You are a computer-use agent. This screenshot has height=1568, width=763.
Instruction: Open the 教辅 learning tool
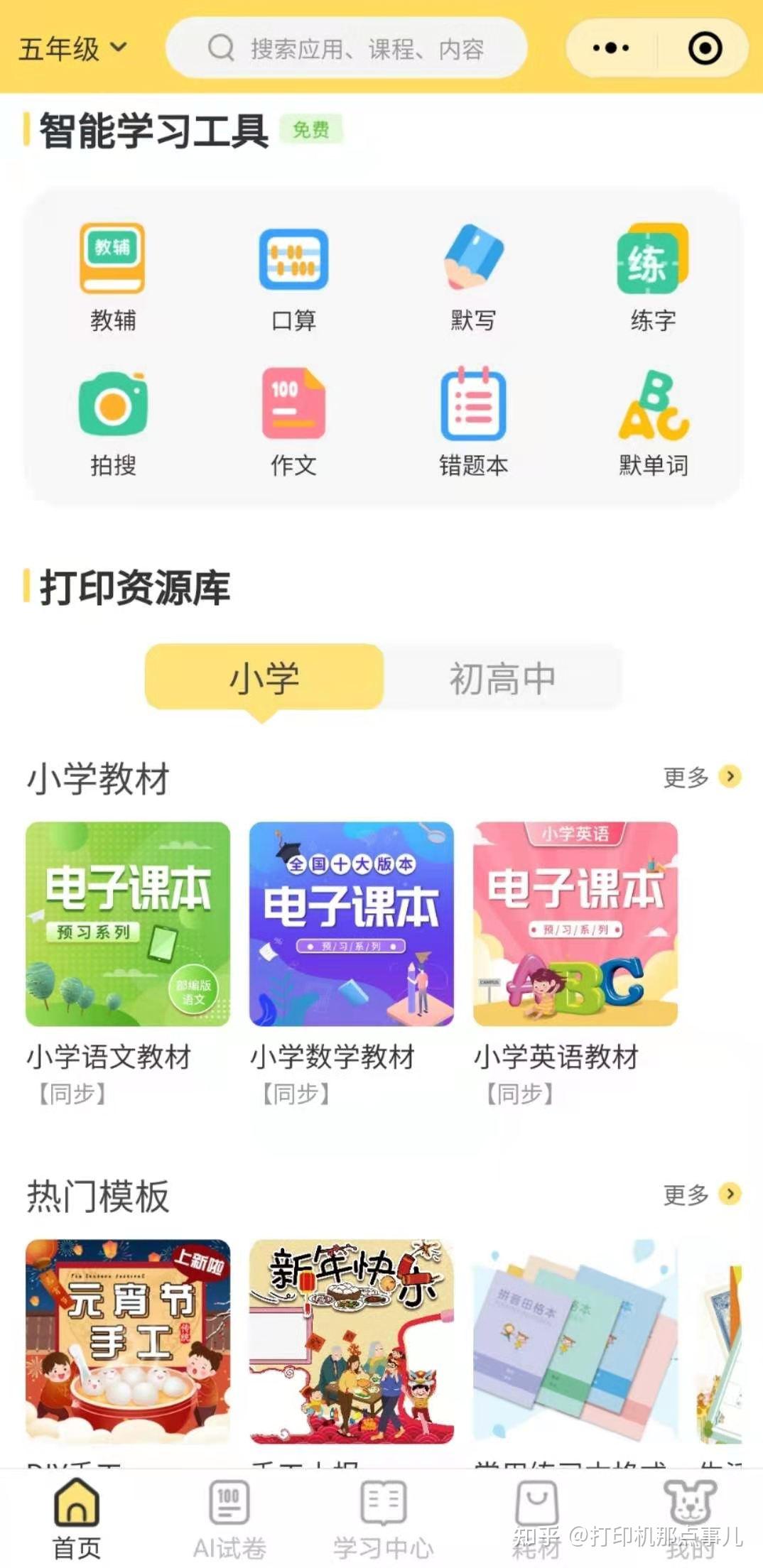click(114, 277)
